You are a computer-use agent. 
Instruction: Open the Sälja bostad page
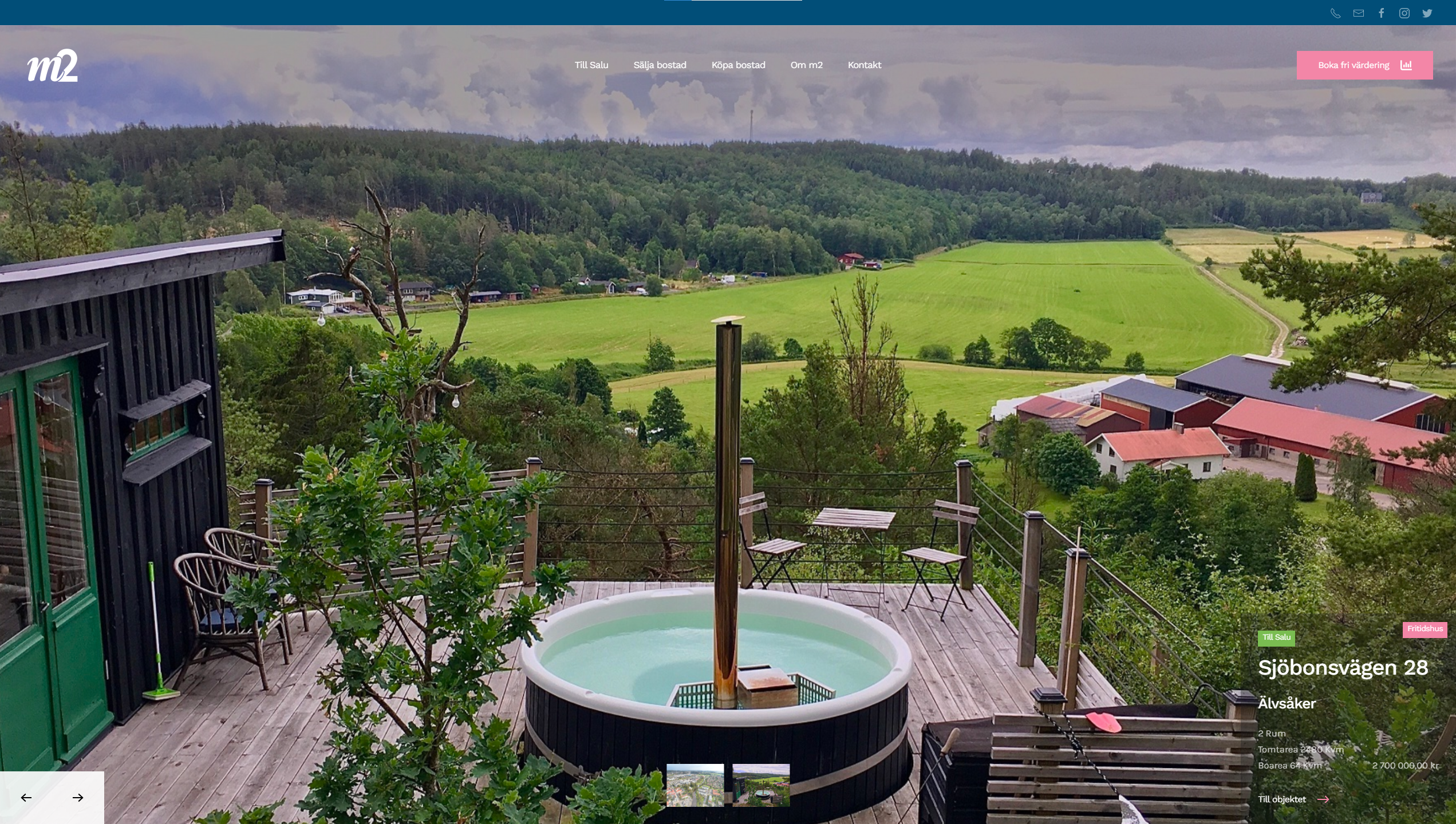(x=659, y=65)
